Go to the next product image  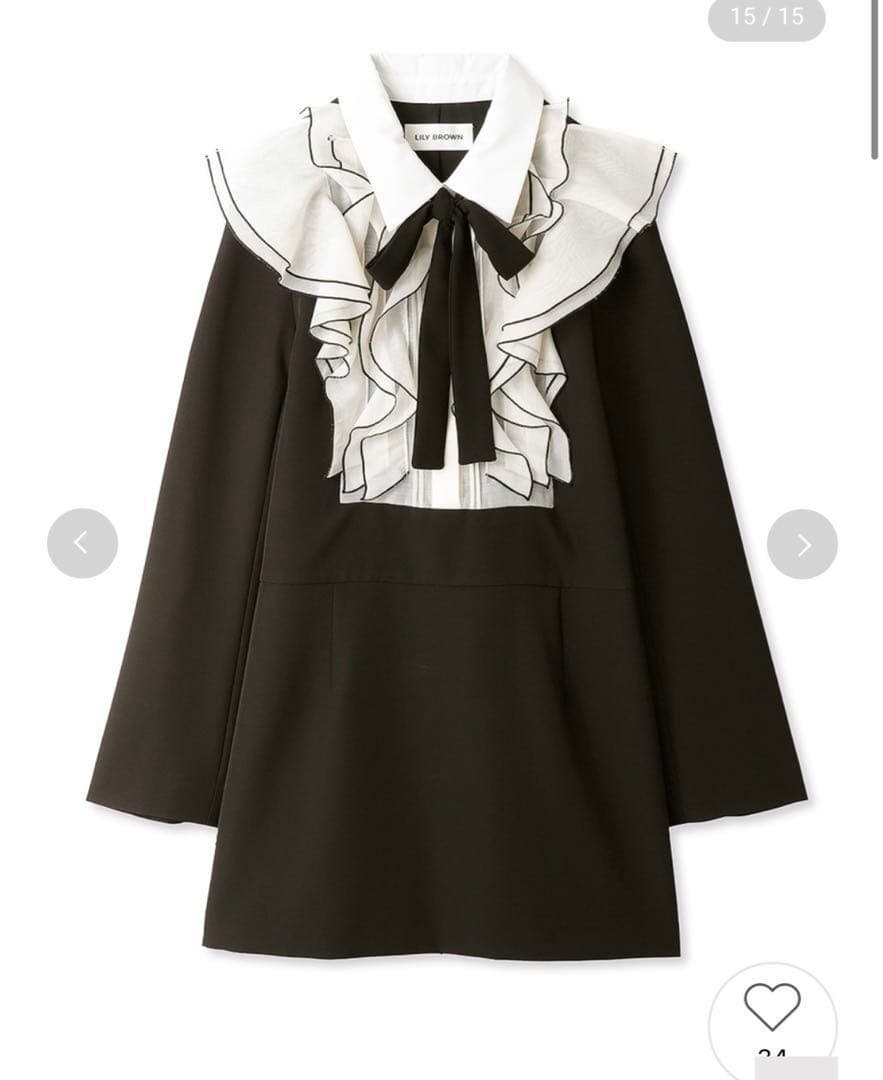tap(802, 543)
